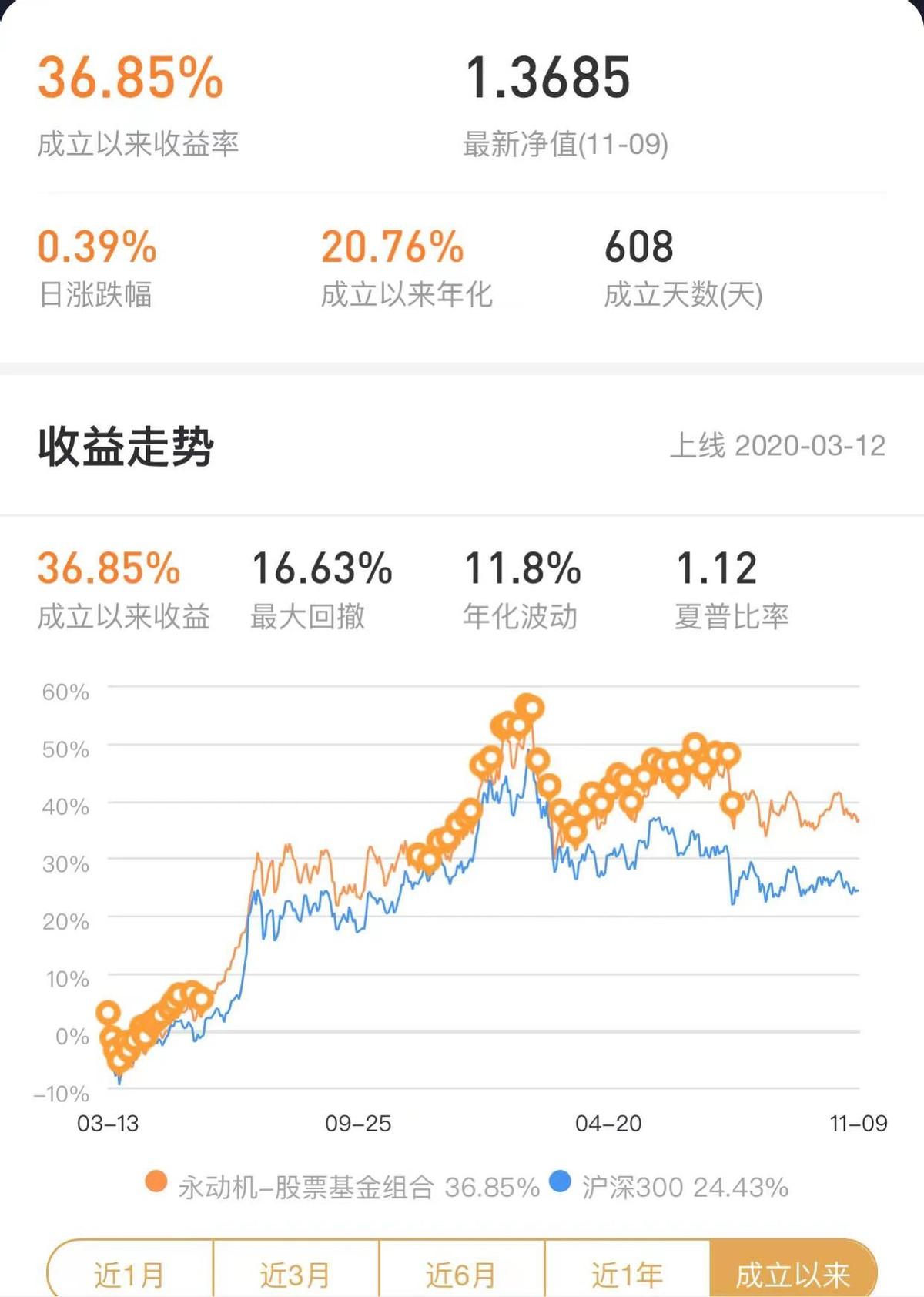Switch to the 近1年 range
Viewport: 924px width, 1297px height.
(x=627, y=1274)
